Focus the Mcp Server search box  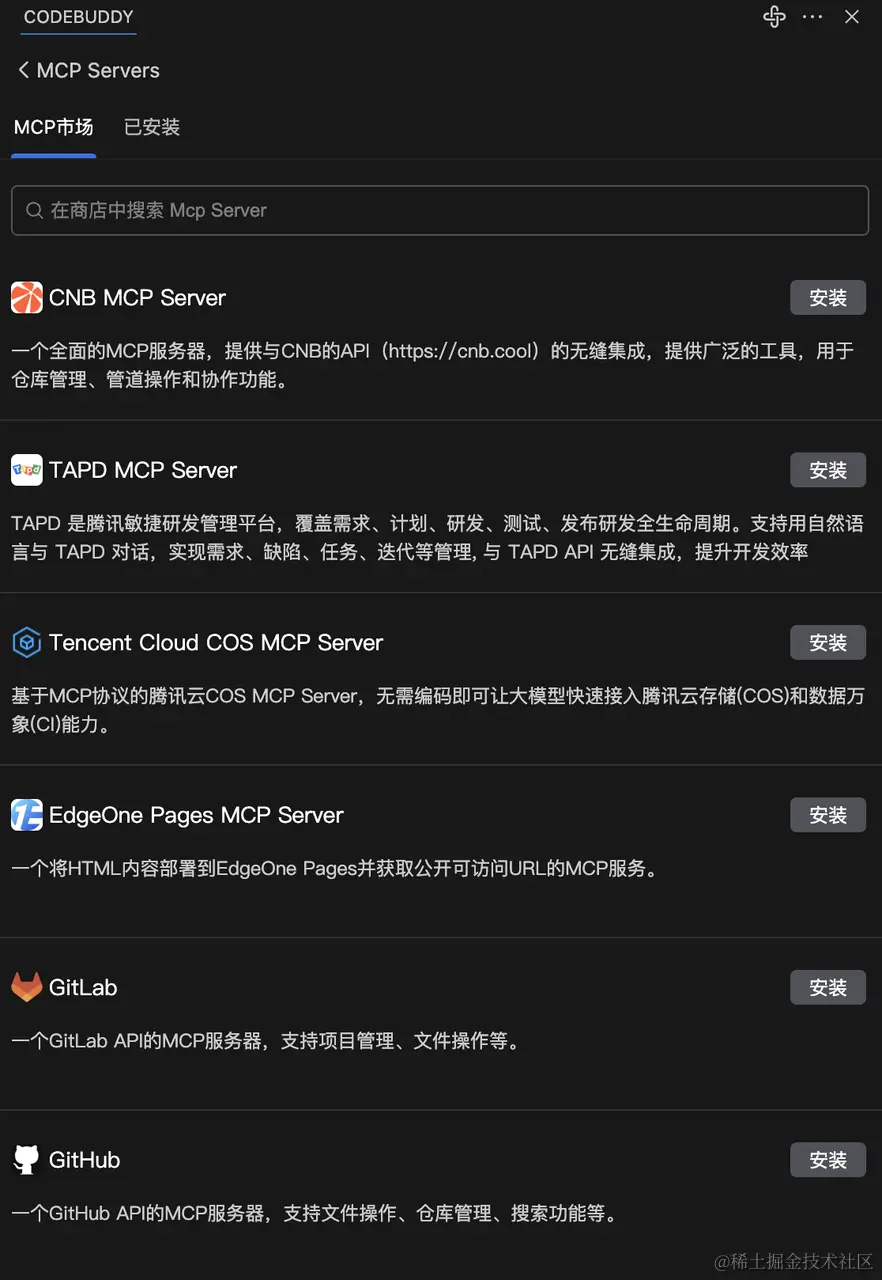tap(440, 211)
